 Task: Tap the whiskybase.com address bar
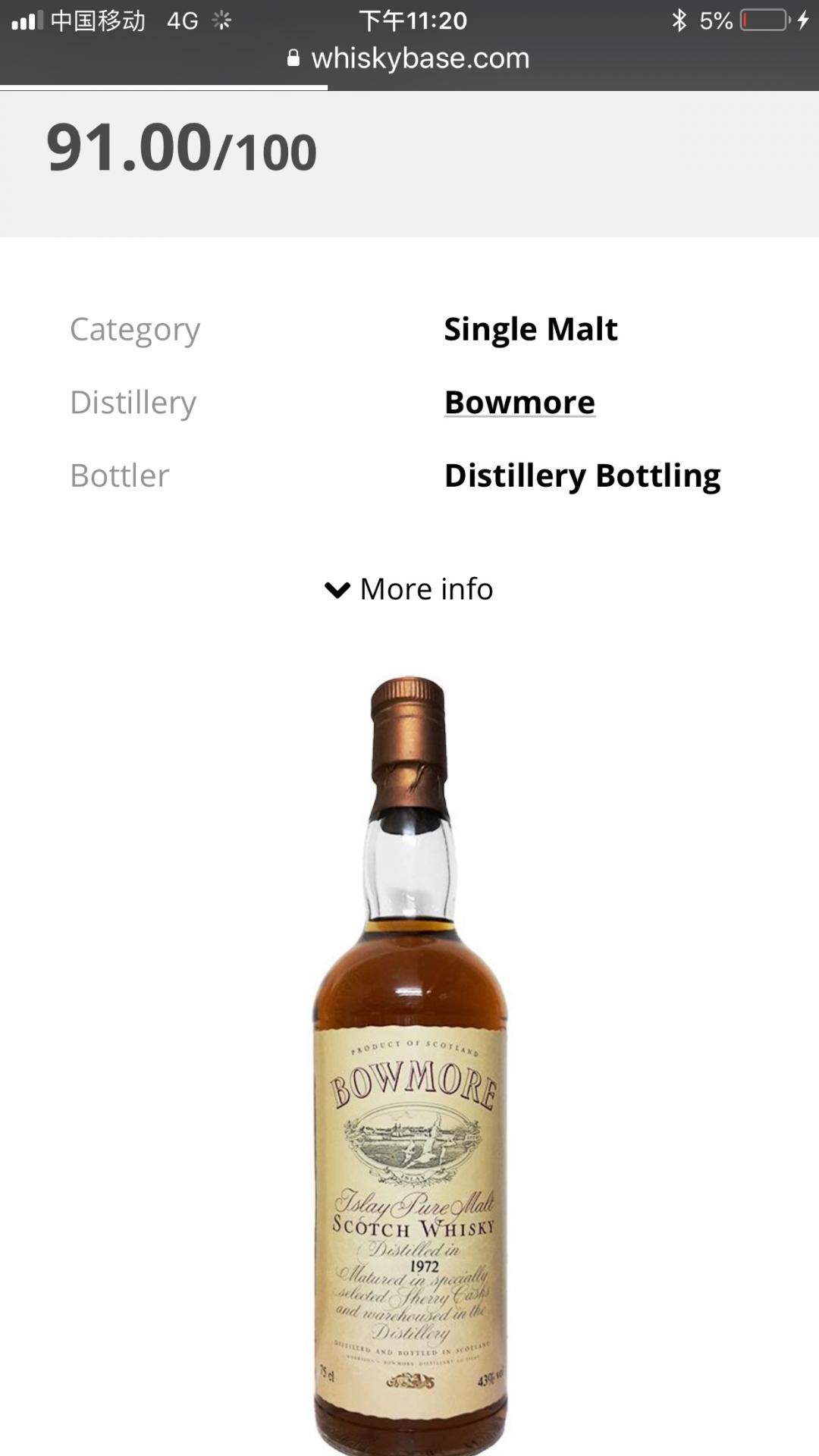[409, 58]
